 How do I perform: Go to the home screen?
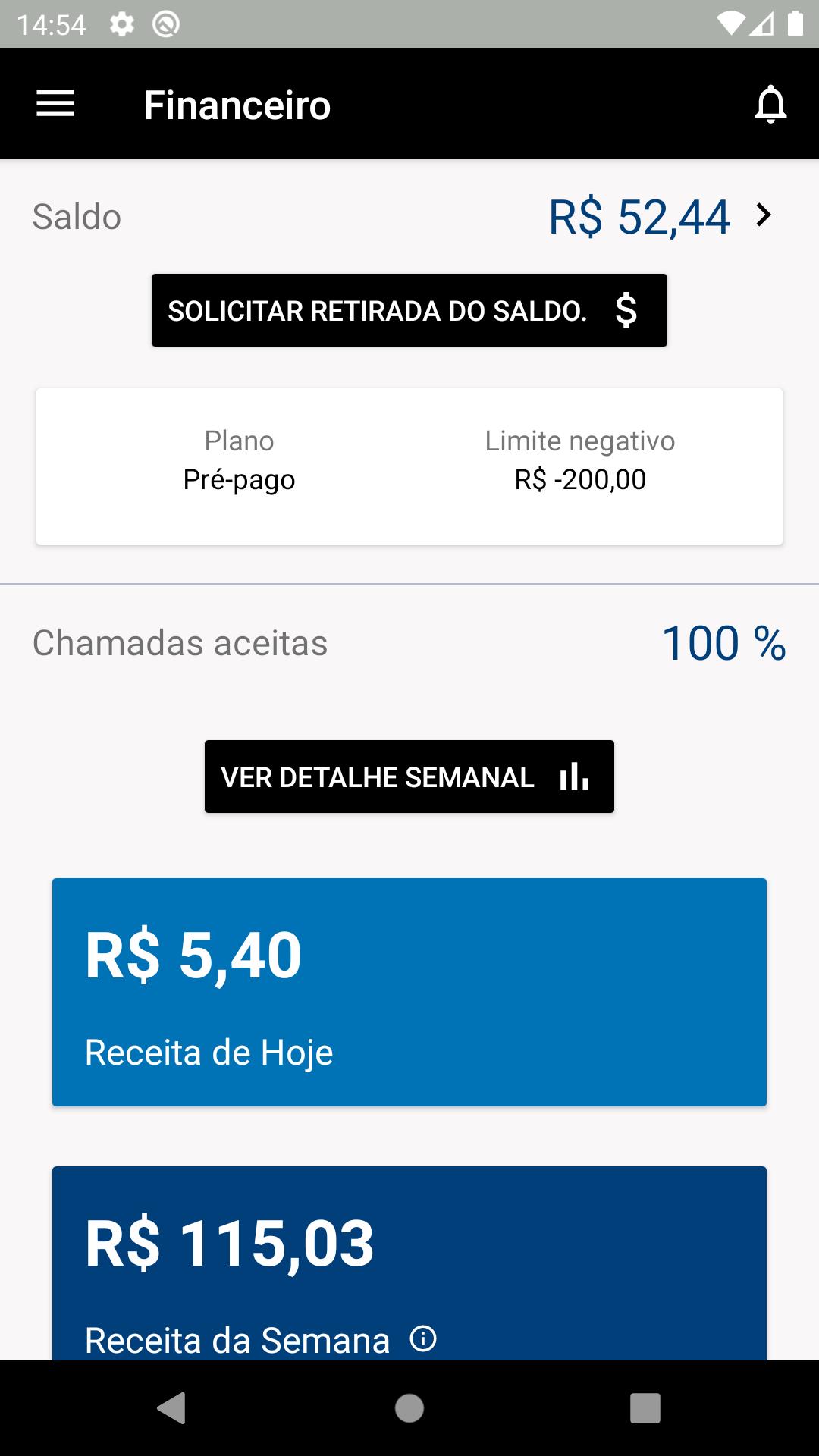coord(409,1408)
